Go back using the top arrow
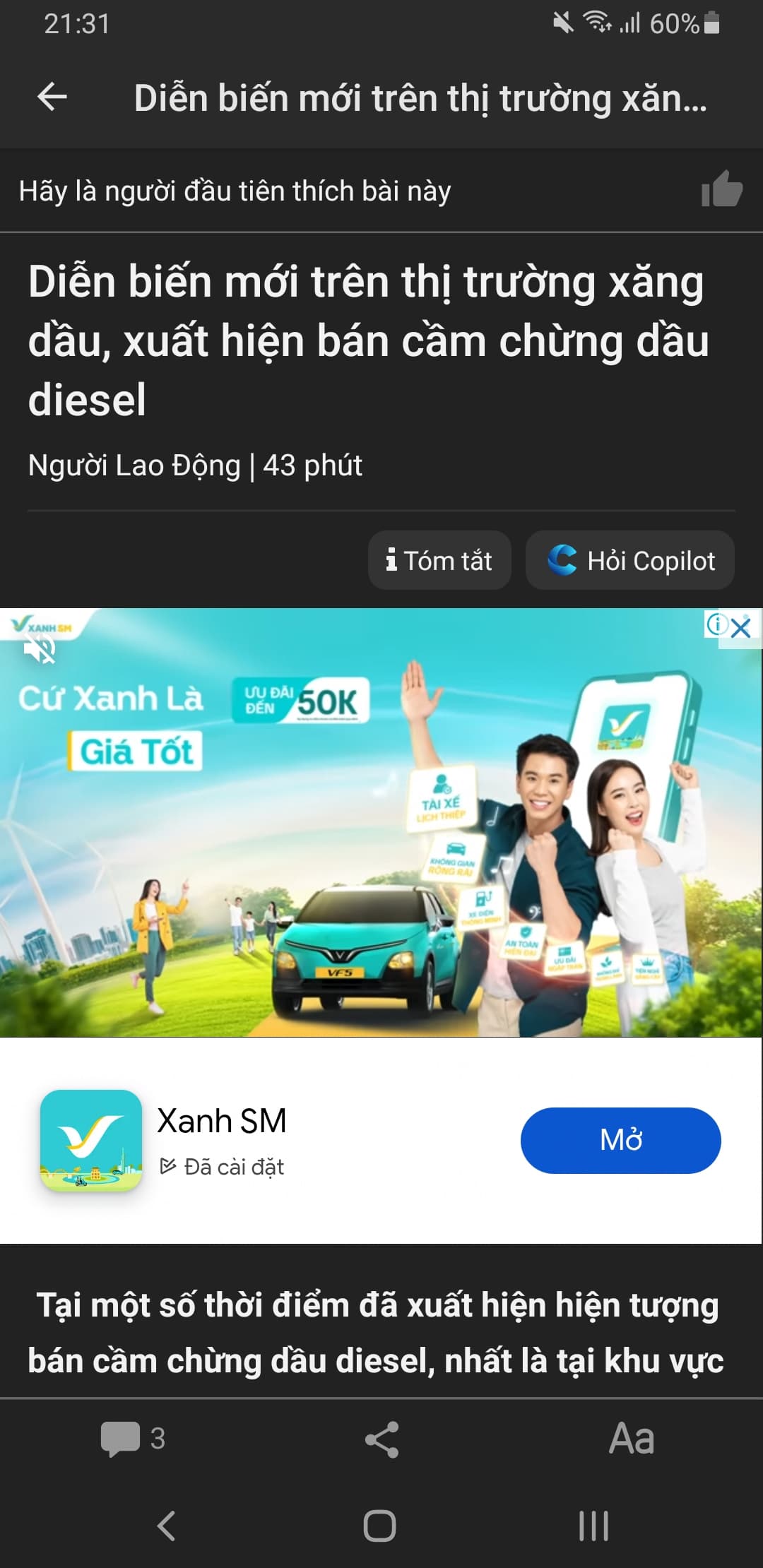 (x=52, y=97)
